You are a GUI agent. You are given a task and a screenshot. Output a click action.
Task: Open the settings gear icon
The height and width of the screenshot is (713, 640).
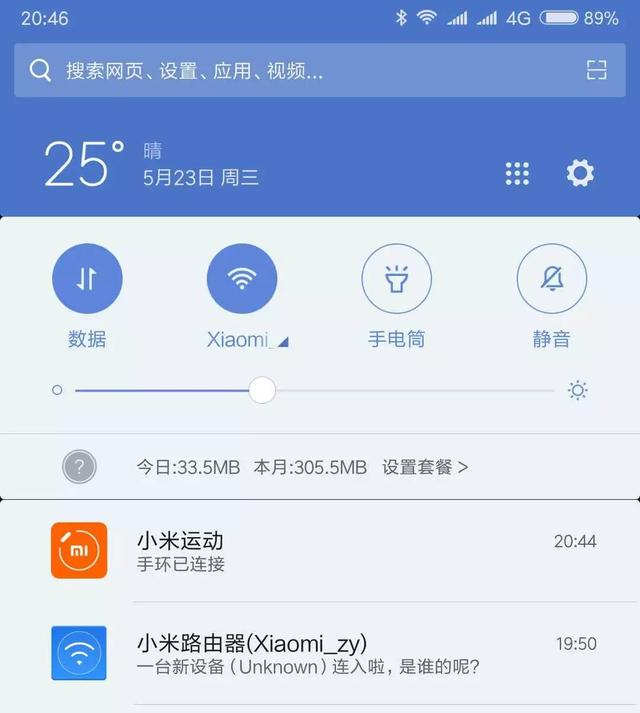tap(580, 173)
